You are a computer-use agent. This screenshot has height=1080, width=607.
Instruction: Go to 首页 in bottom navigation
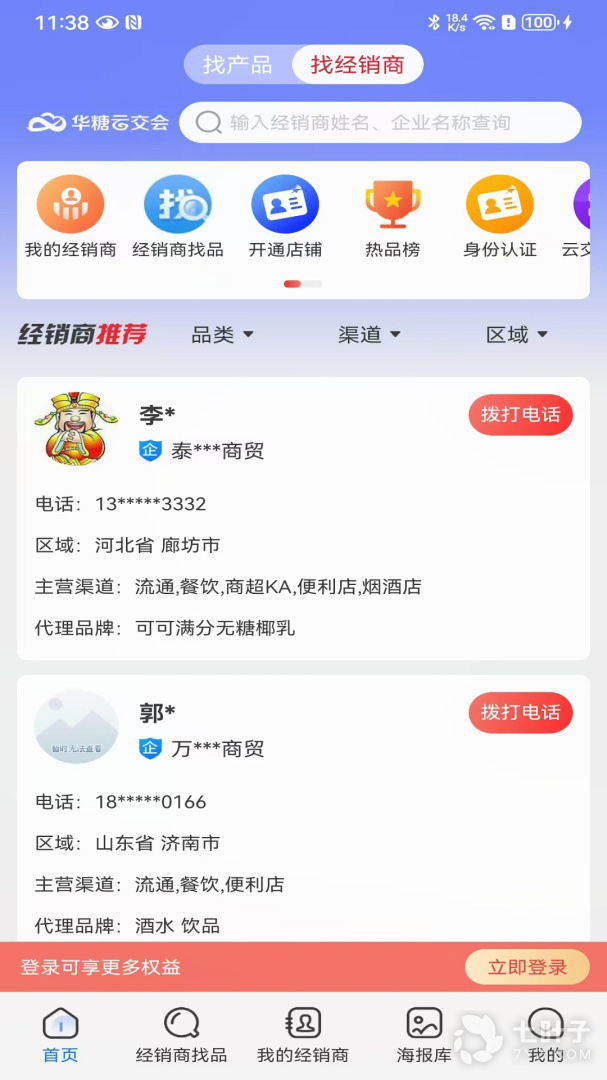point(60,1035)
